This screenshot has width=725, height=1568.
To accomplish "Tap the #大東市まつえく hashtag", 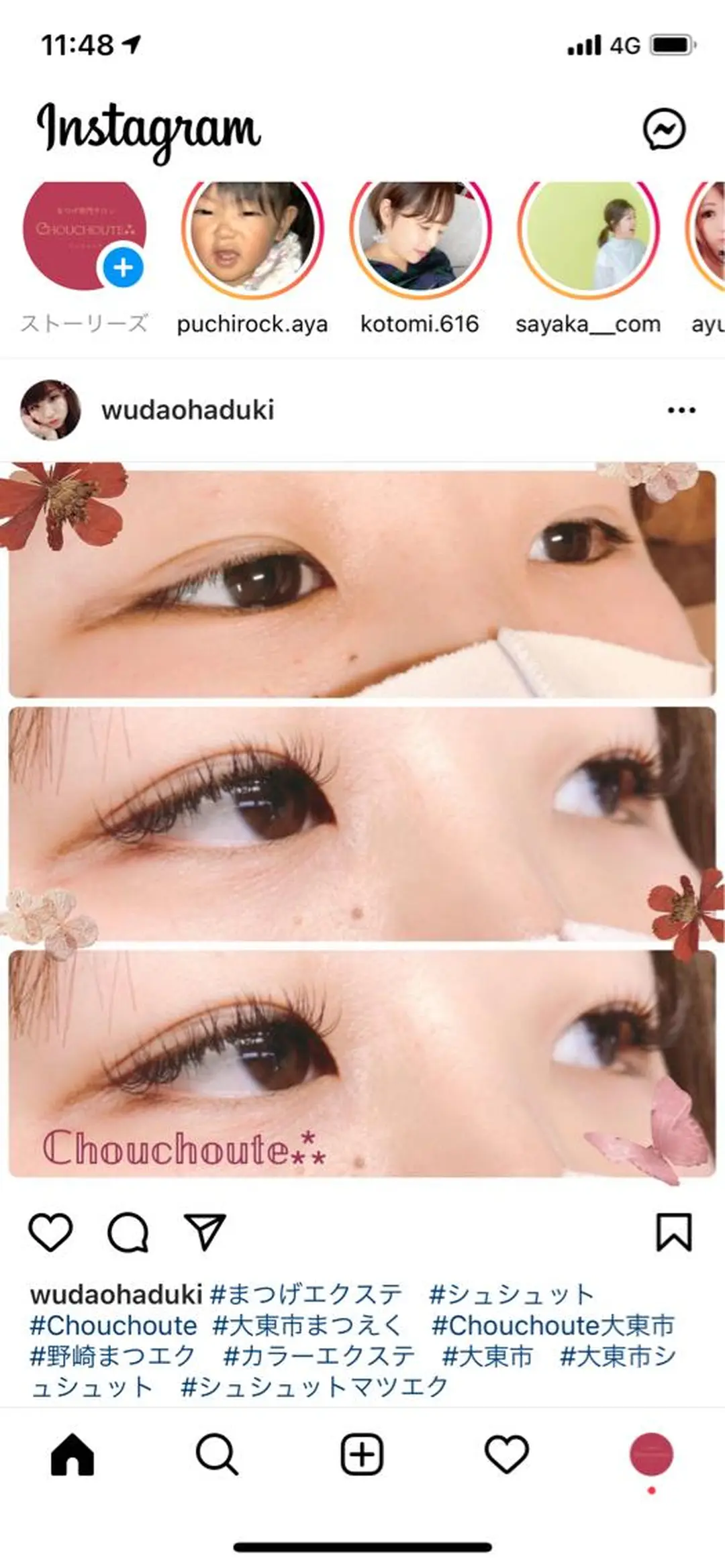I will (x=307, y=1326).
